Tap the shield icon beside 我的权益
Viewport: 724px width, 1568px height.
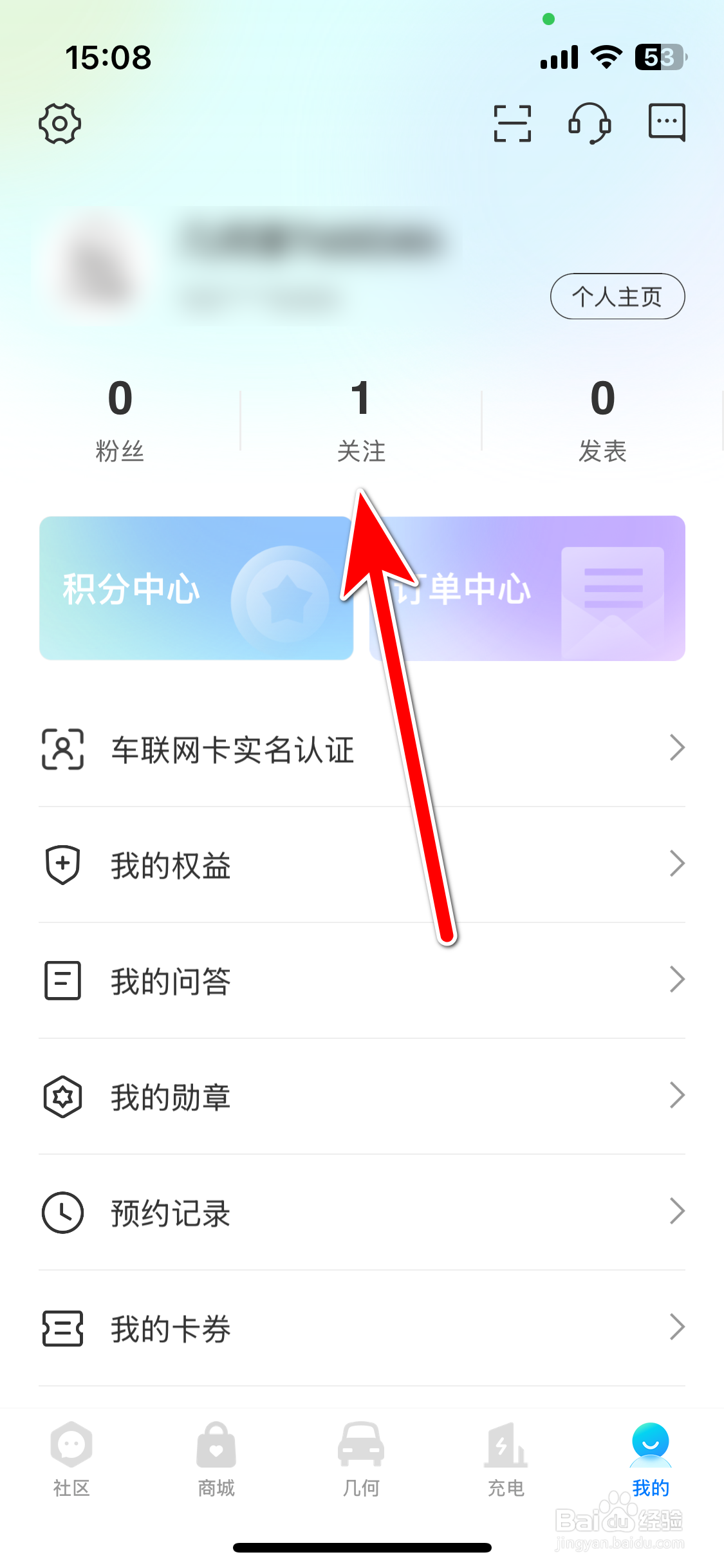(x=62, y=865)
